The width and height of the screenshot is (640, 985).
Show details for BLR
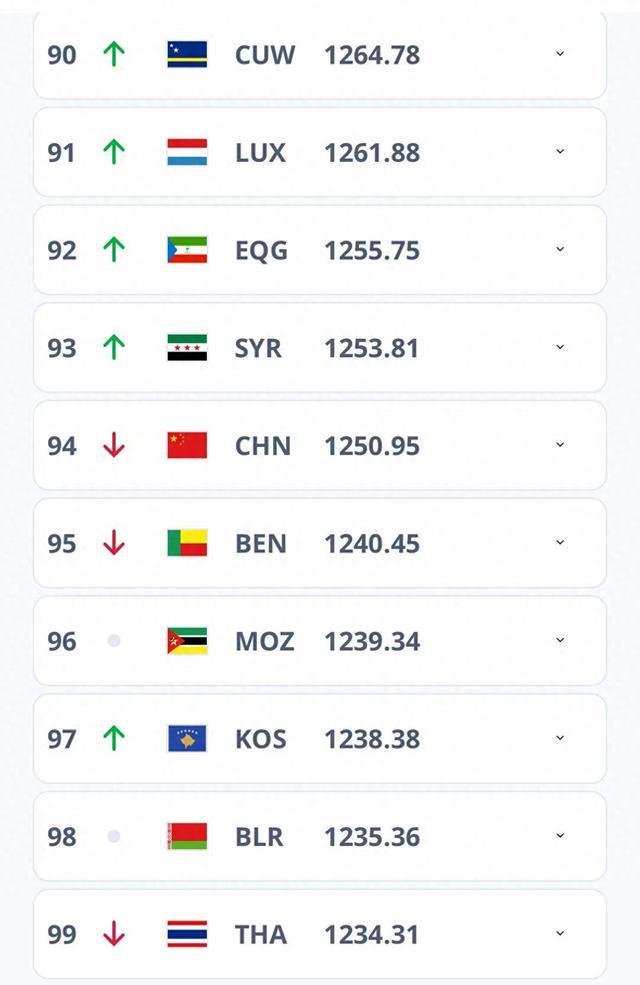pos(560,836)
